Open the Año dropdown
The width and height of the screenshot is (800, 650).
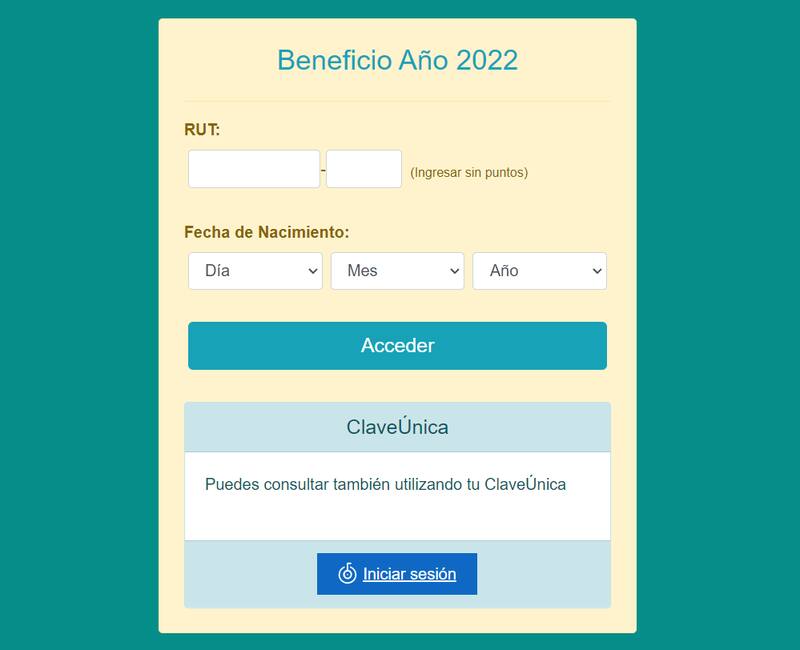click(x=539, y=271)
